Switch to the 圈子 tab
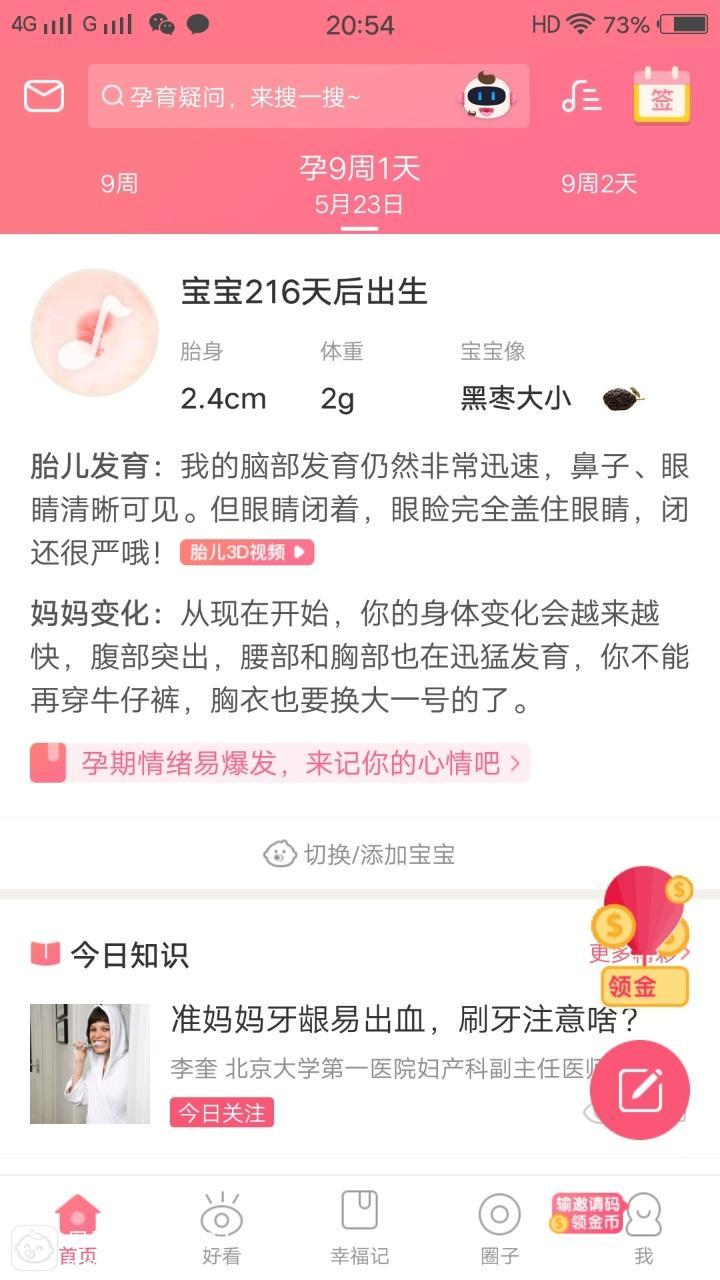Image resolution: width=720 pixels, height=1280 pixels. (x=499, y=1228)
